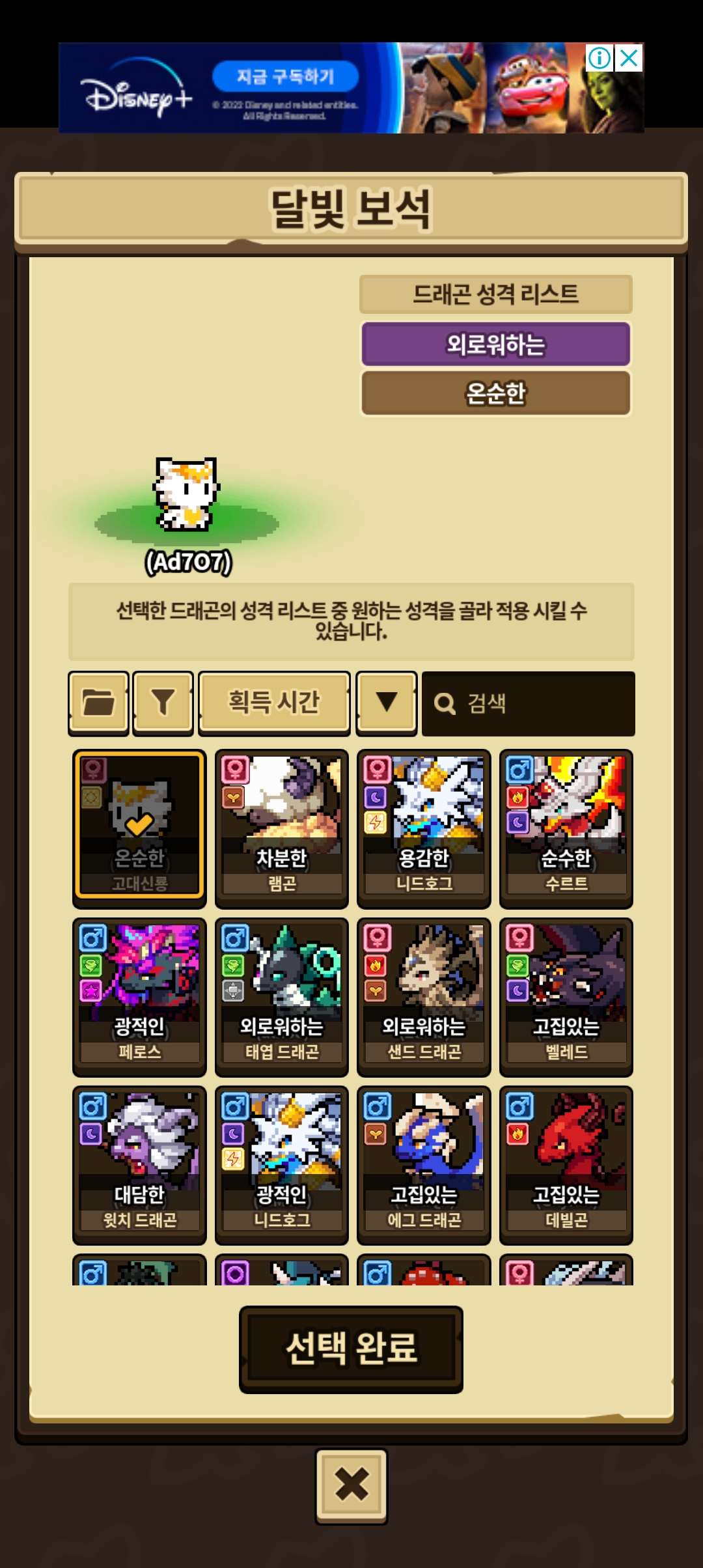
Task: Pick the 대담한 윗치 드래곤 card
Action: [x=139, y=1164]
